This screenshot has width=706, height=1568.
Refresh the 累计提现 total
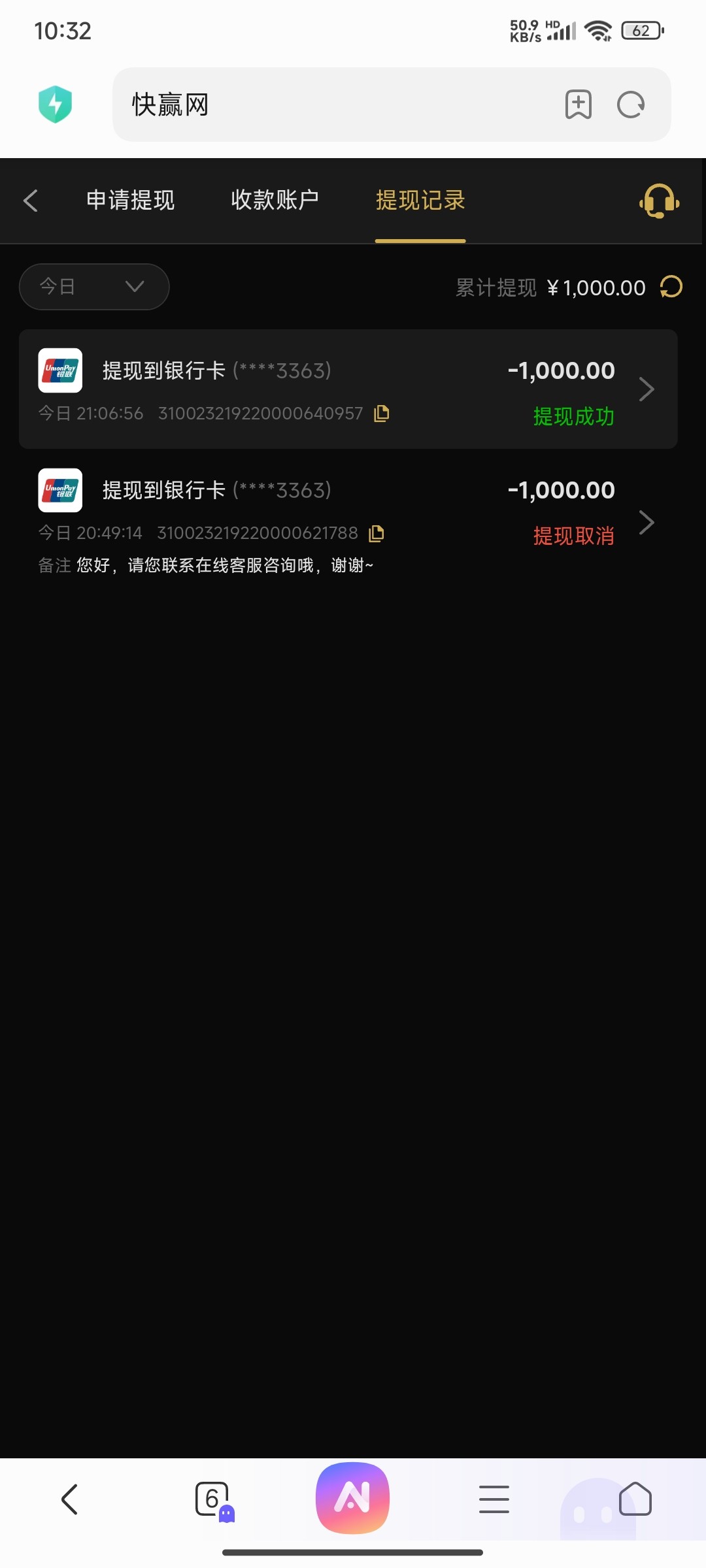click(671, 287)
